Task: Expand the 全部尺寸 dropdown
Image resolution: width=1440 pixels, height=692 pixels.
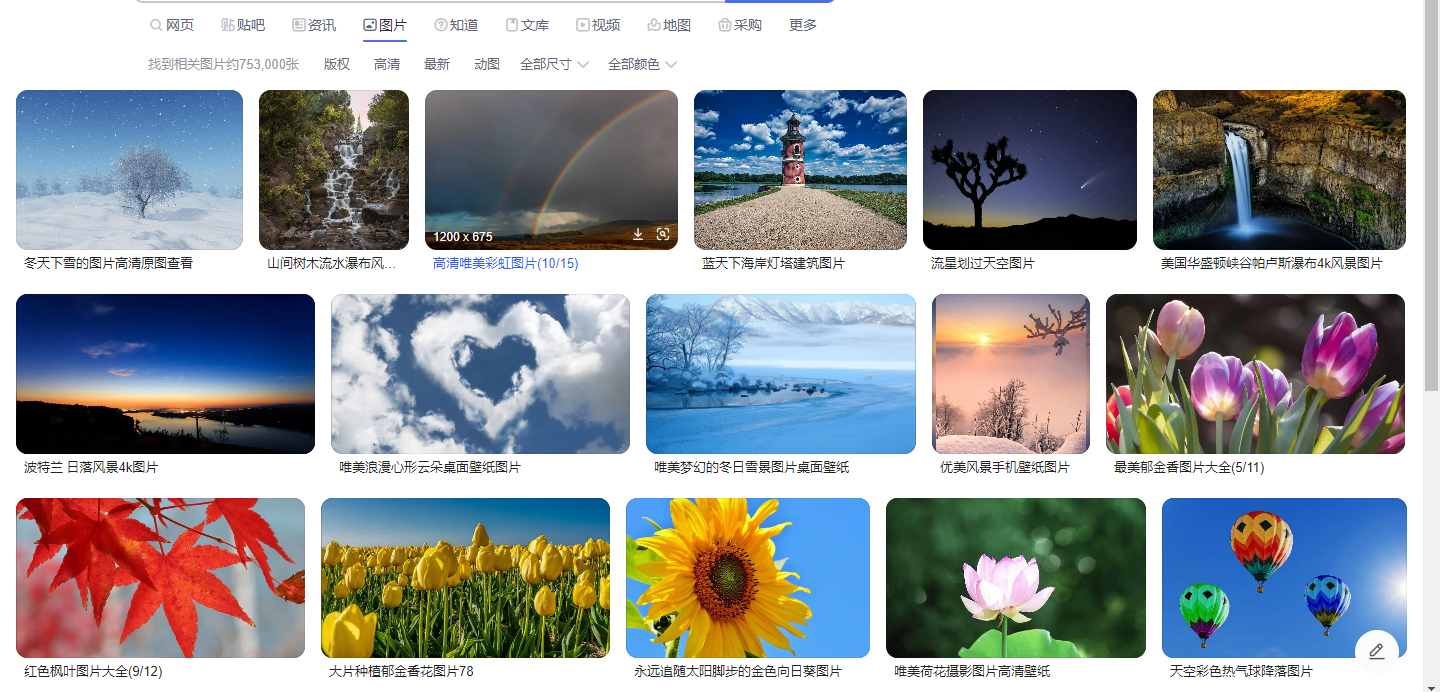Action: coord(554,64)
